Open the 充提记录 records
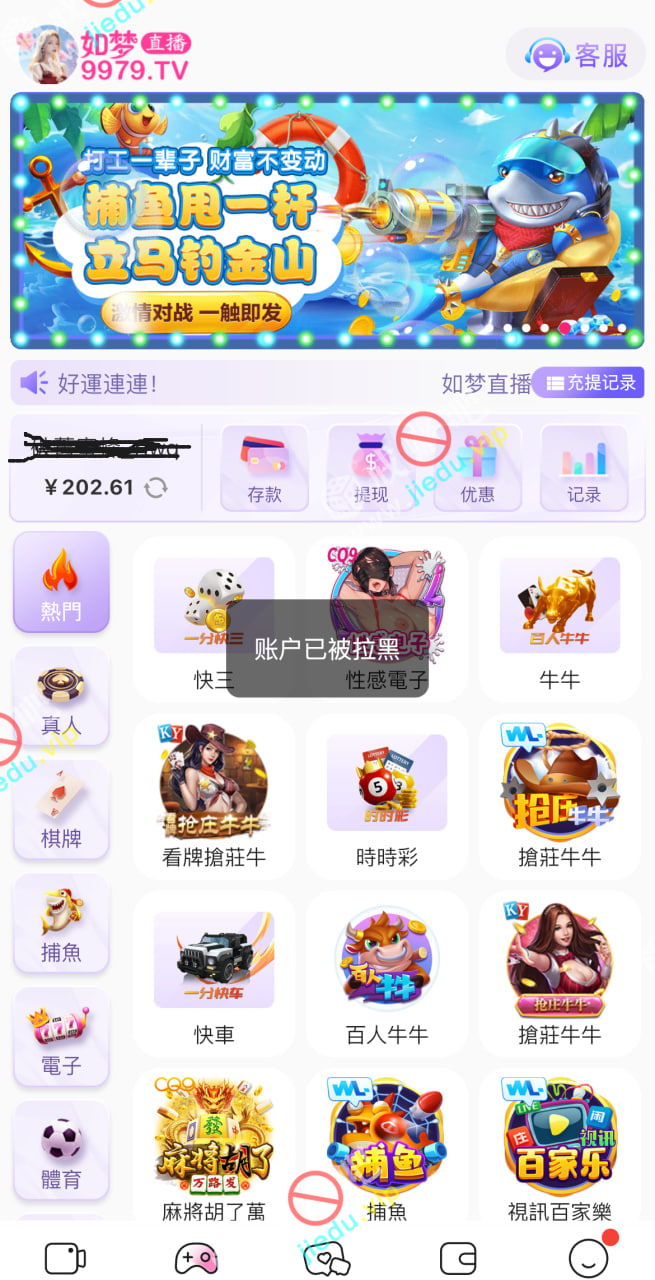 point(590,382)
